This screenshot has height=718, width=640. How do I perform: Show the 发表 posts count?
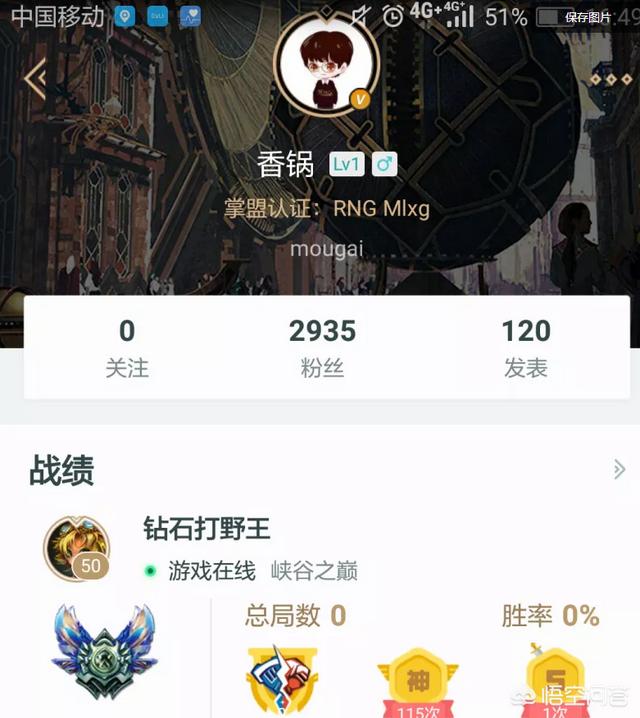(x=526, y=348)
